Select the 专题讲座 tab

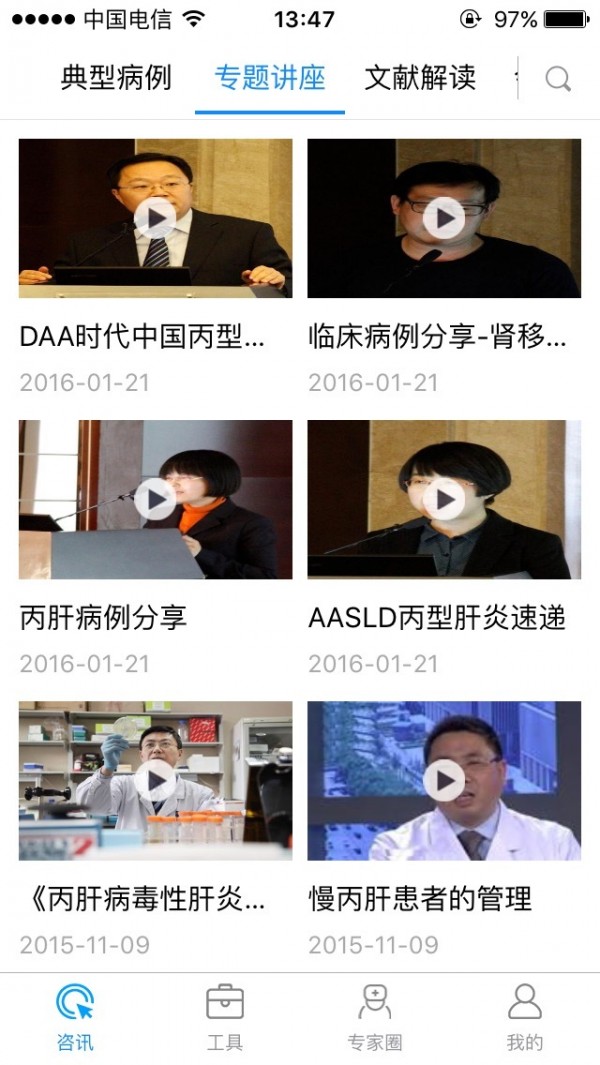[x=270, y=78]
